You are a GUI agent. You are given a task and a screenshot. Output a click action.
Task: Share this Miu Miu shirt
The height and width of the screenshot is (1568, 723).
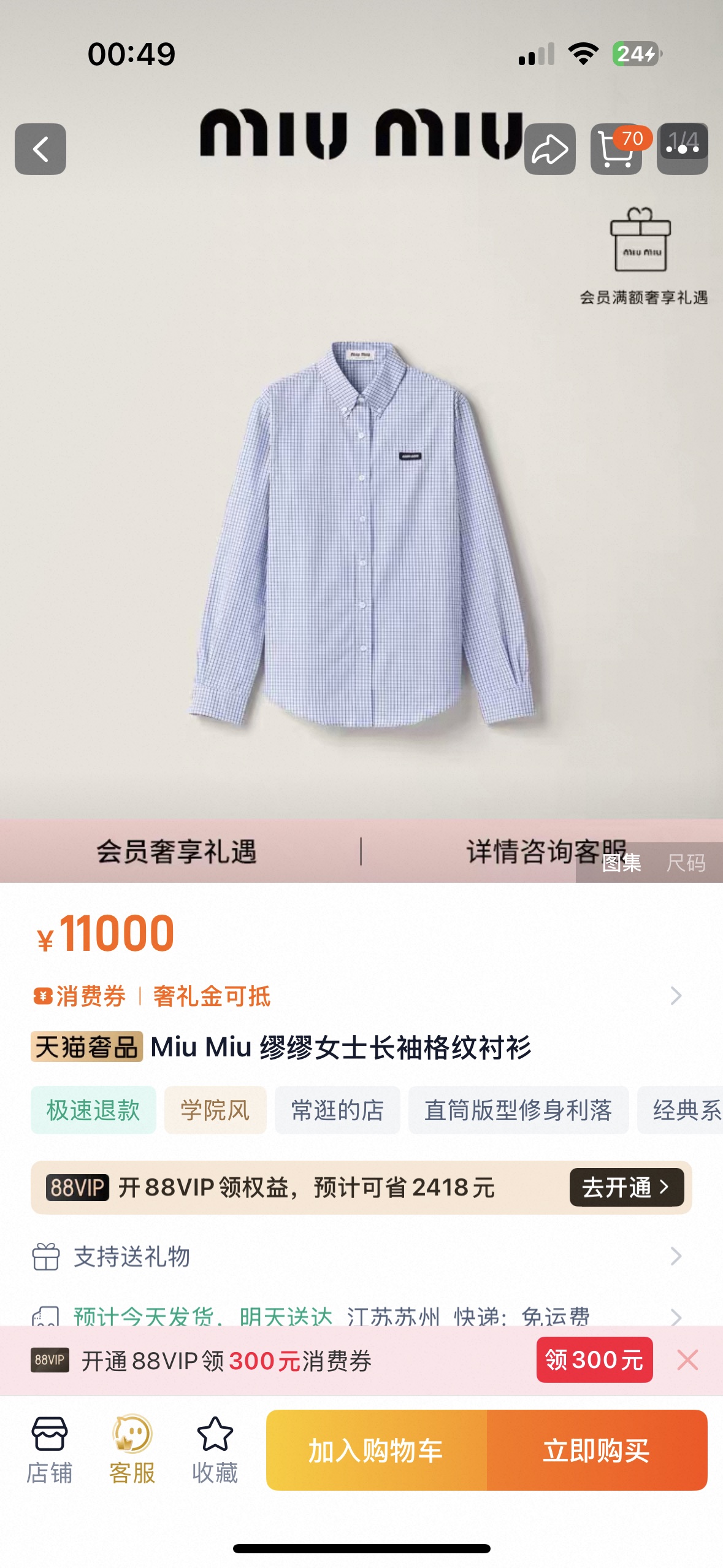[549, 149]
